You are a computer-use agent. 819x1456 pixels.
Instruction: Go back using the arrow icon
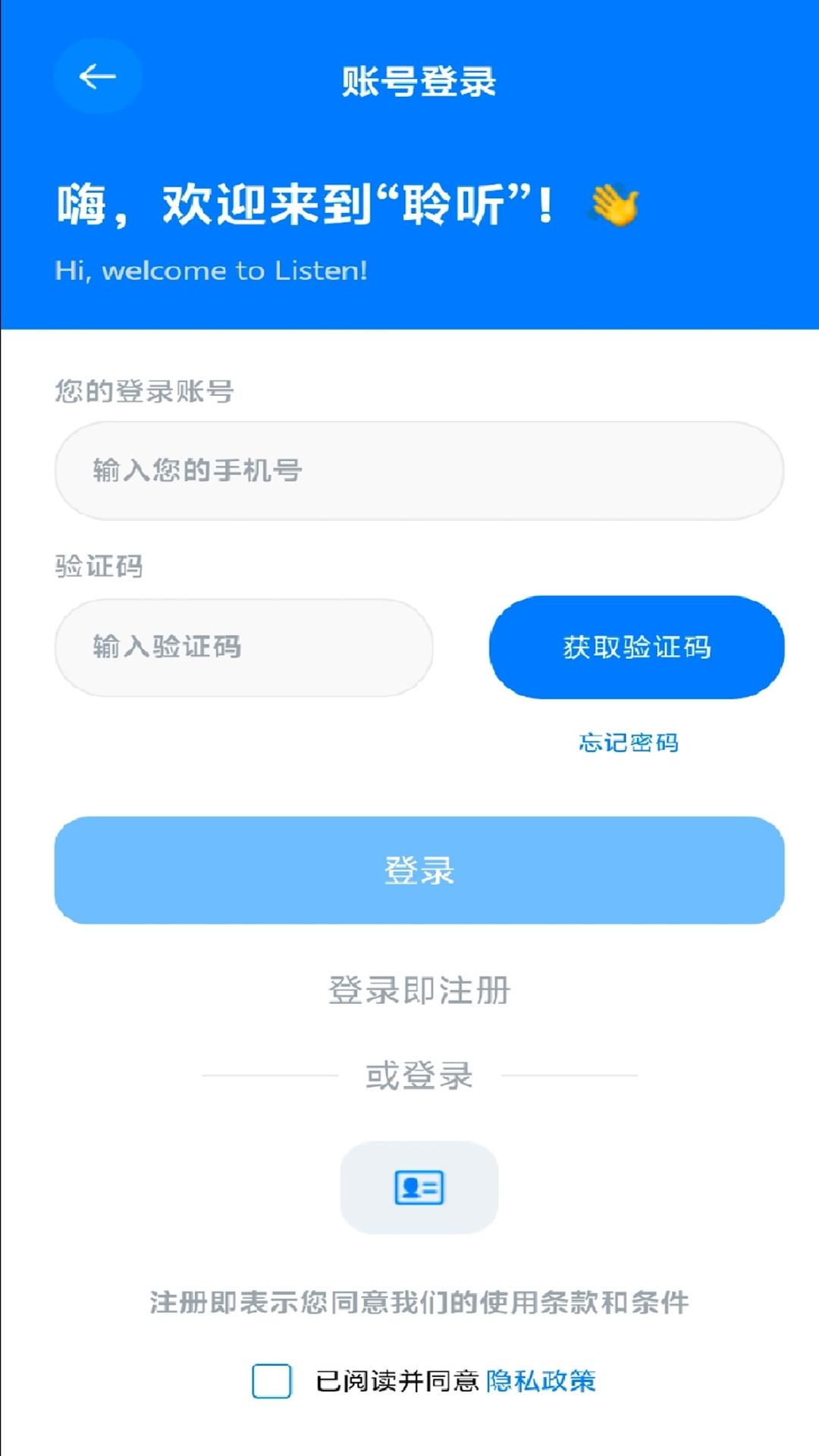point(98,77)
